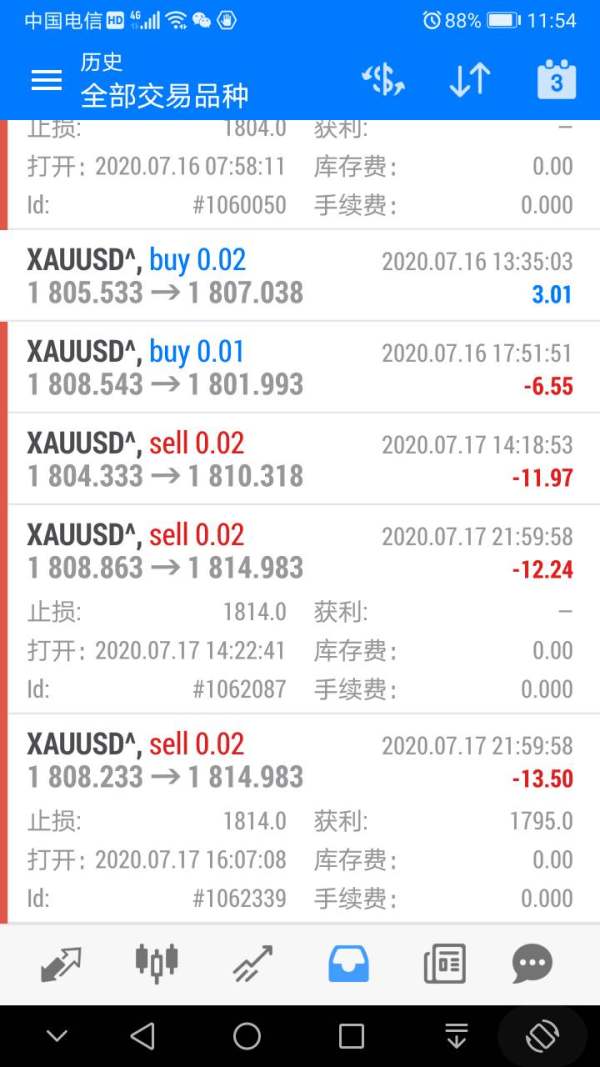Image resolution: width=600 pixels, height=1067 pixels.
Task: Open the sort order arrows
Action: click(x=469, y=81)
